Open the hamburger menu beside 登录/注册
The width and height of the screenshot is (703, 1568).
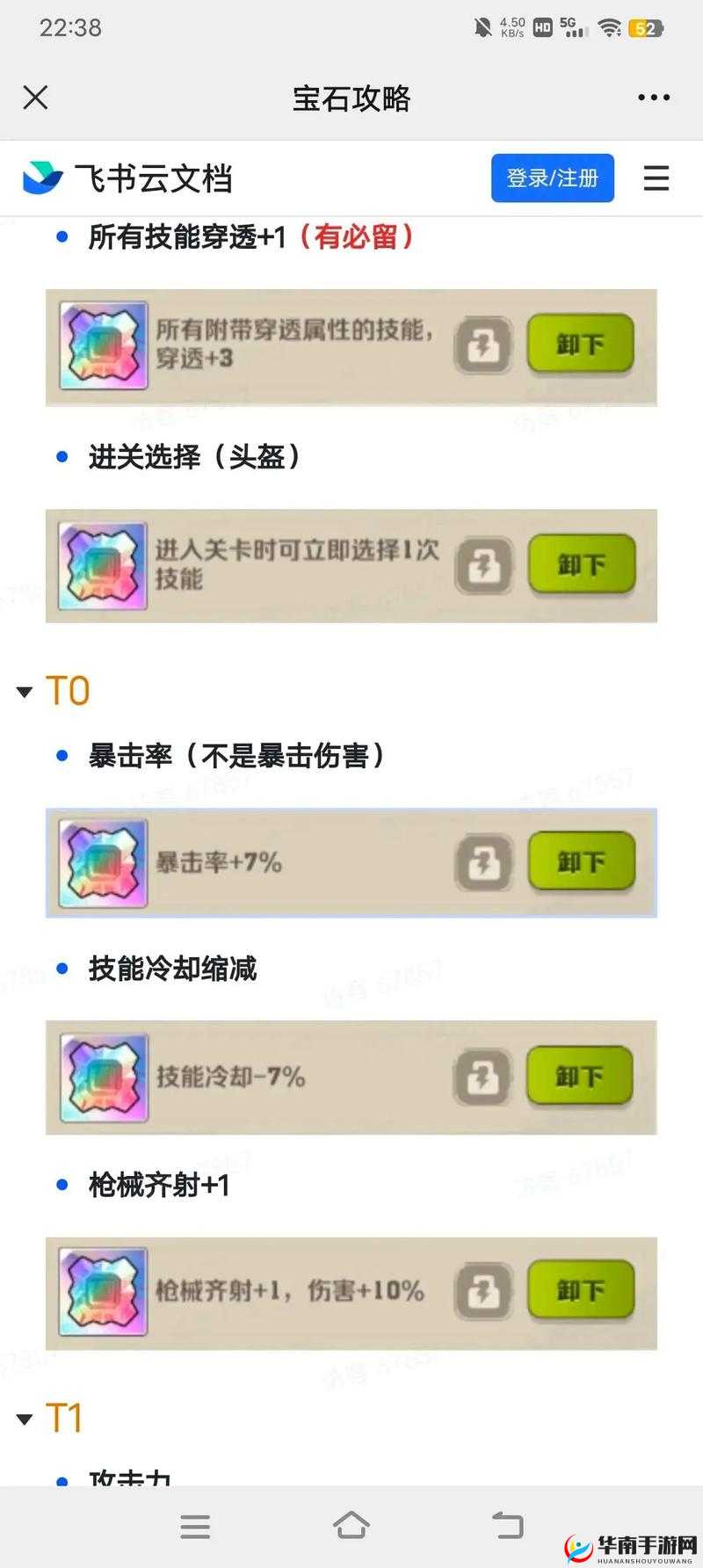point(656,178)
